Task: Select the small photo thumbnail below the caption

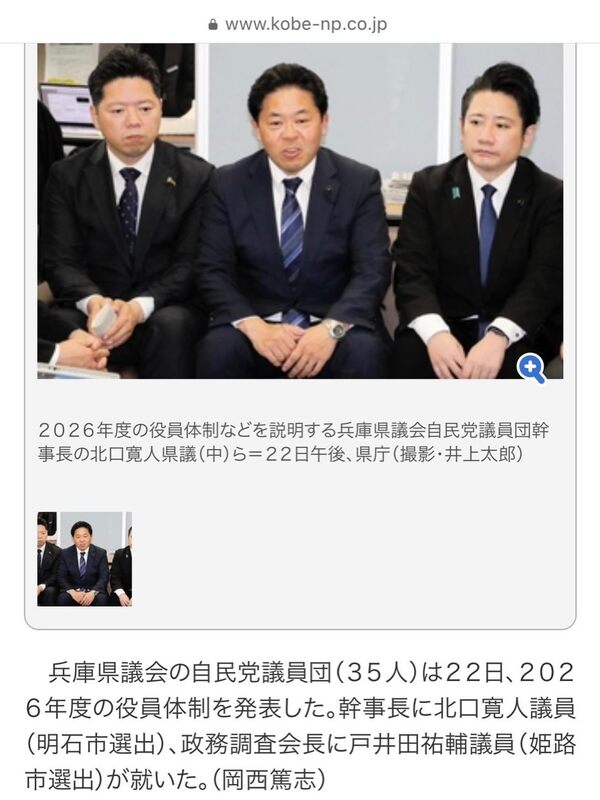Action: tap(85, 559)
